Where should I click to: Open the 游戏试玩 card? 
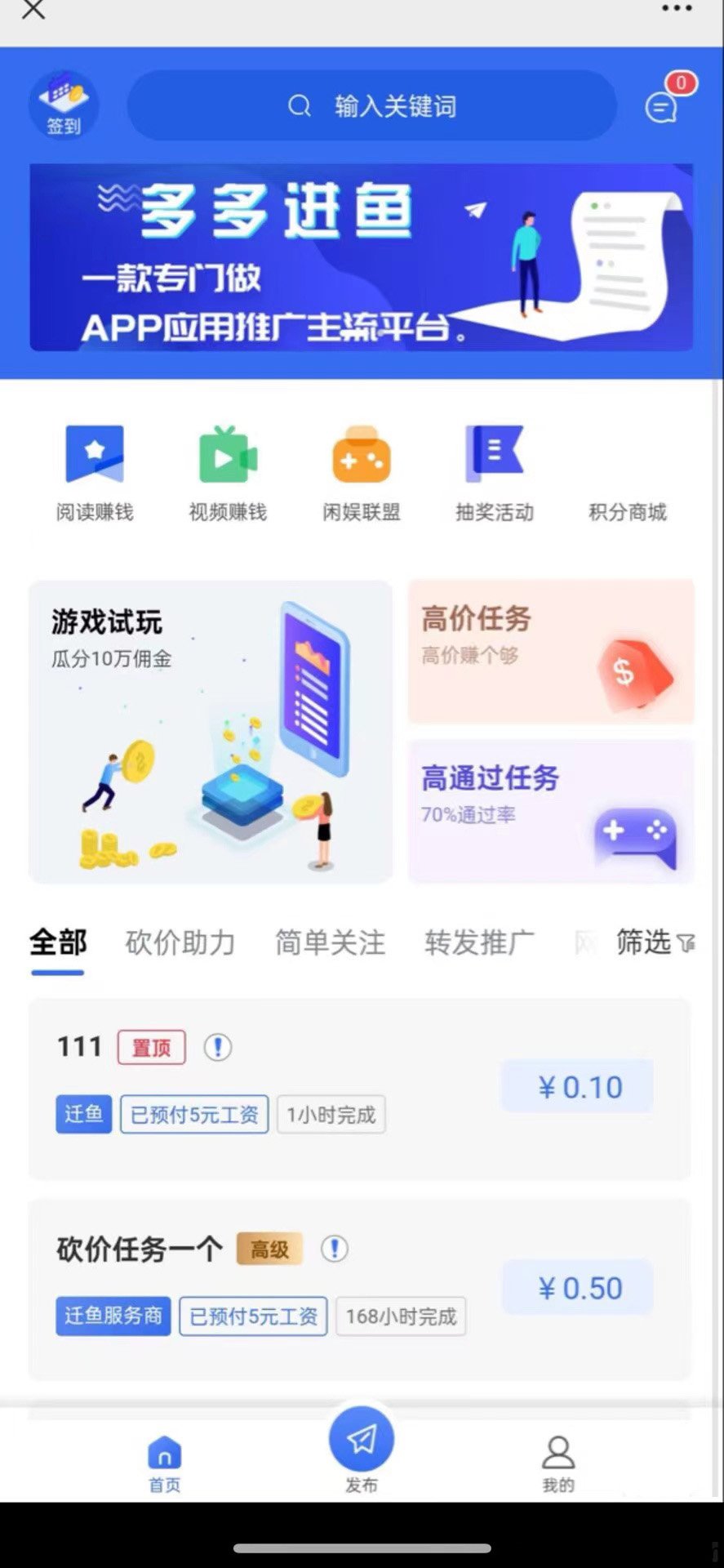tap(211, 732)
